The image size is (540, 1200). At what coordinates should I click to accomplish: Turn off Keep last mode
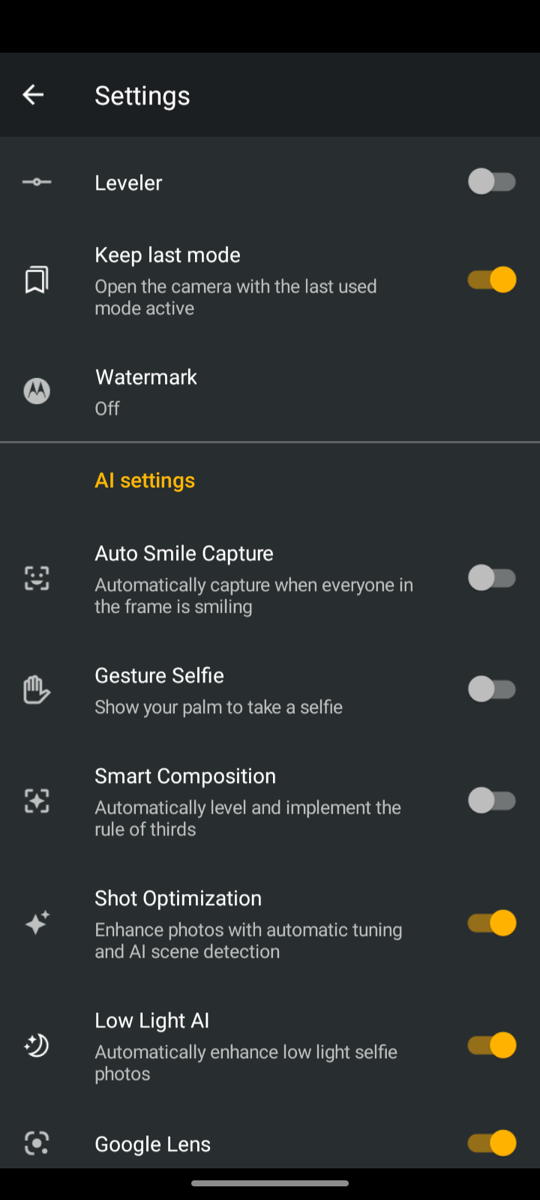[492, 280]
